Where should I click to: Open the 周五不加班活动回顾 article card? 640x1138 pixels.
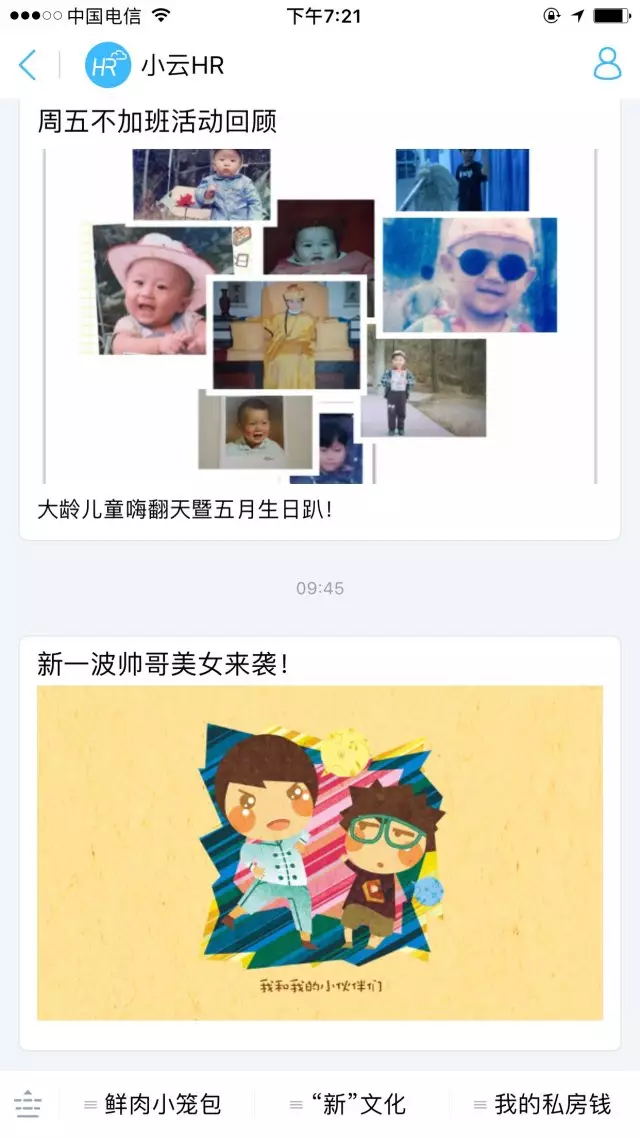(x=320, y=320)
